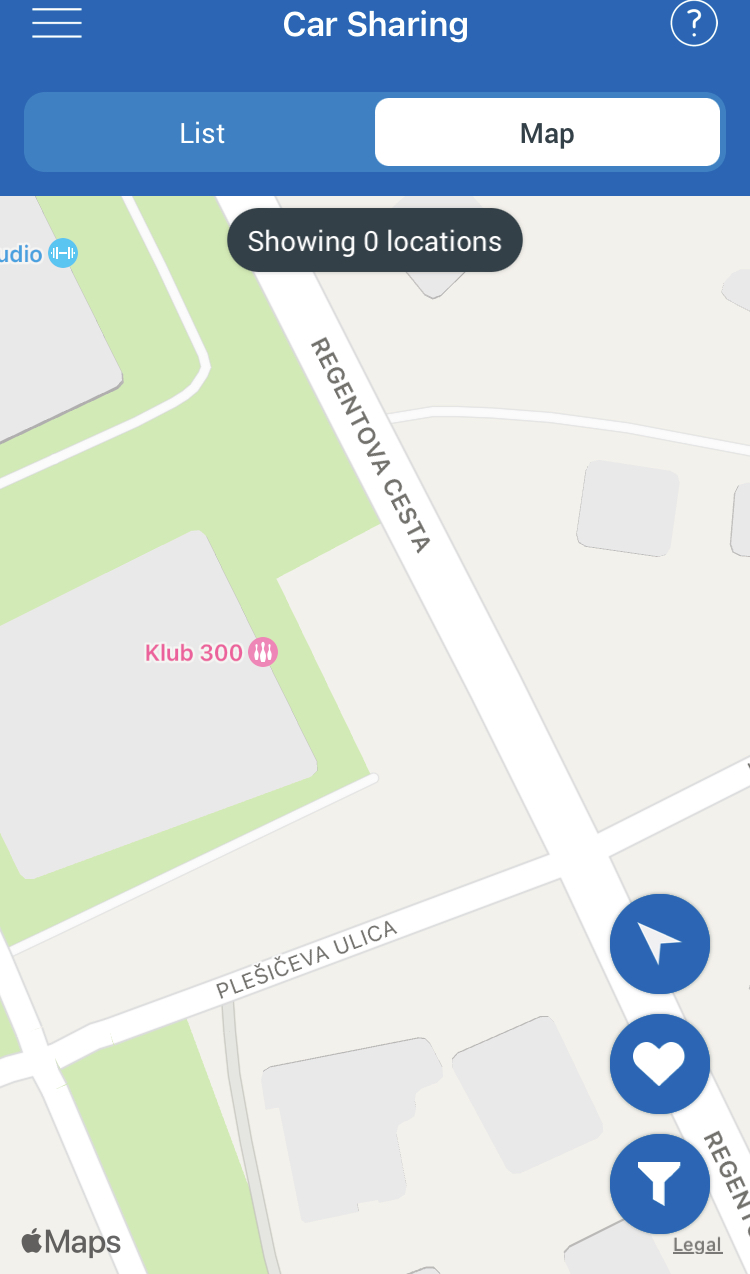Open the Legal link on map
Image resolution: width=750 pixels, height=1274 pixels.
point(697,1245)
